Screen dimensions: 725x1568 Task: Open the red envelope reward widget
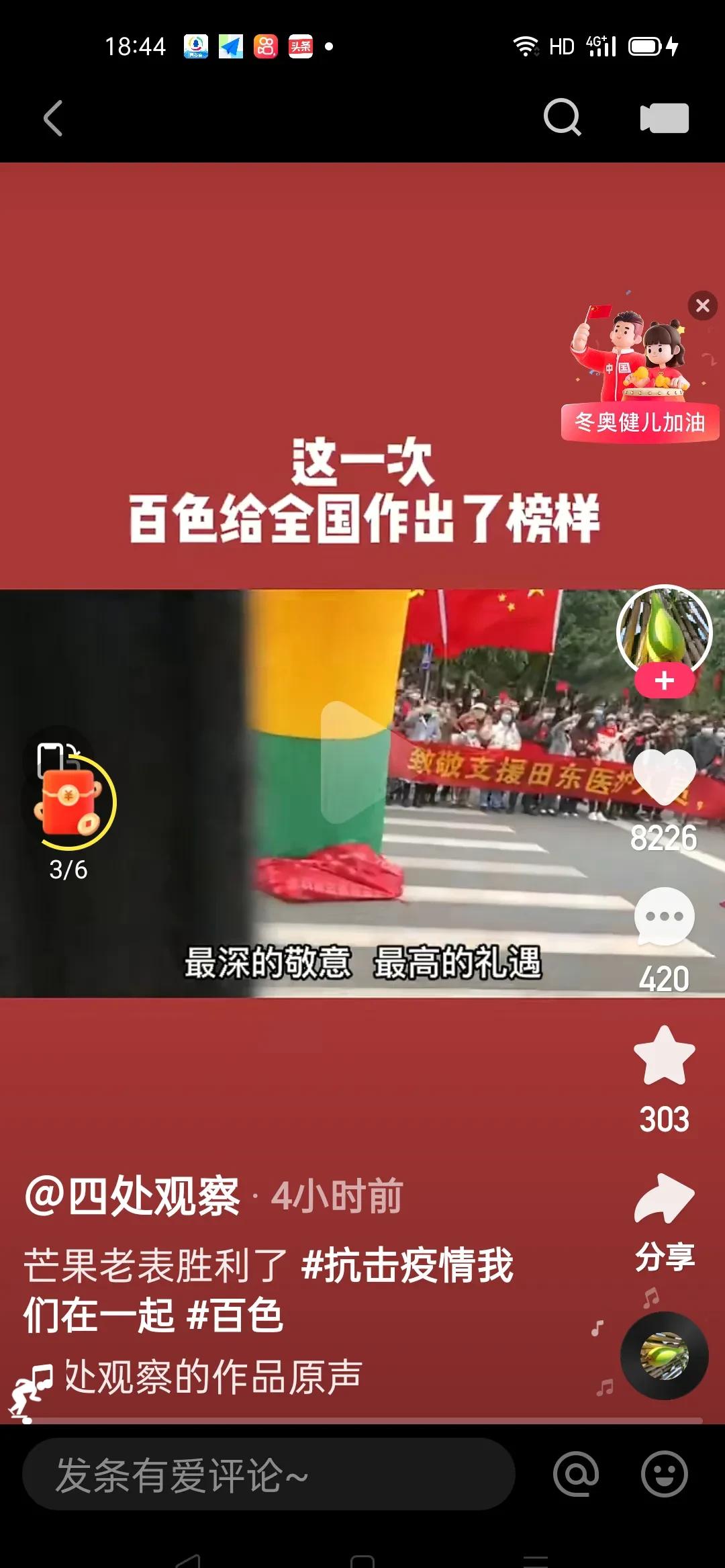click(70, 802)
